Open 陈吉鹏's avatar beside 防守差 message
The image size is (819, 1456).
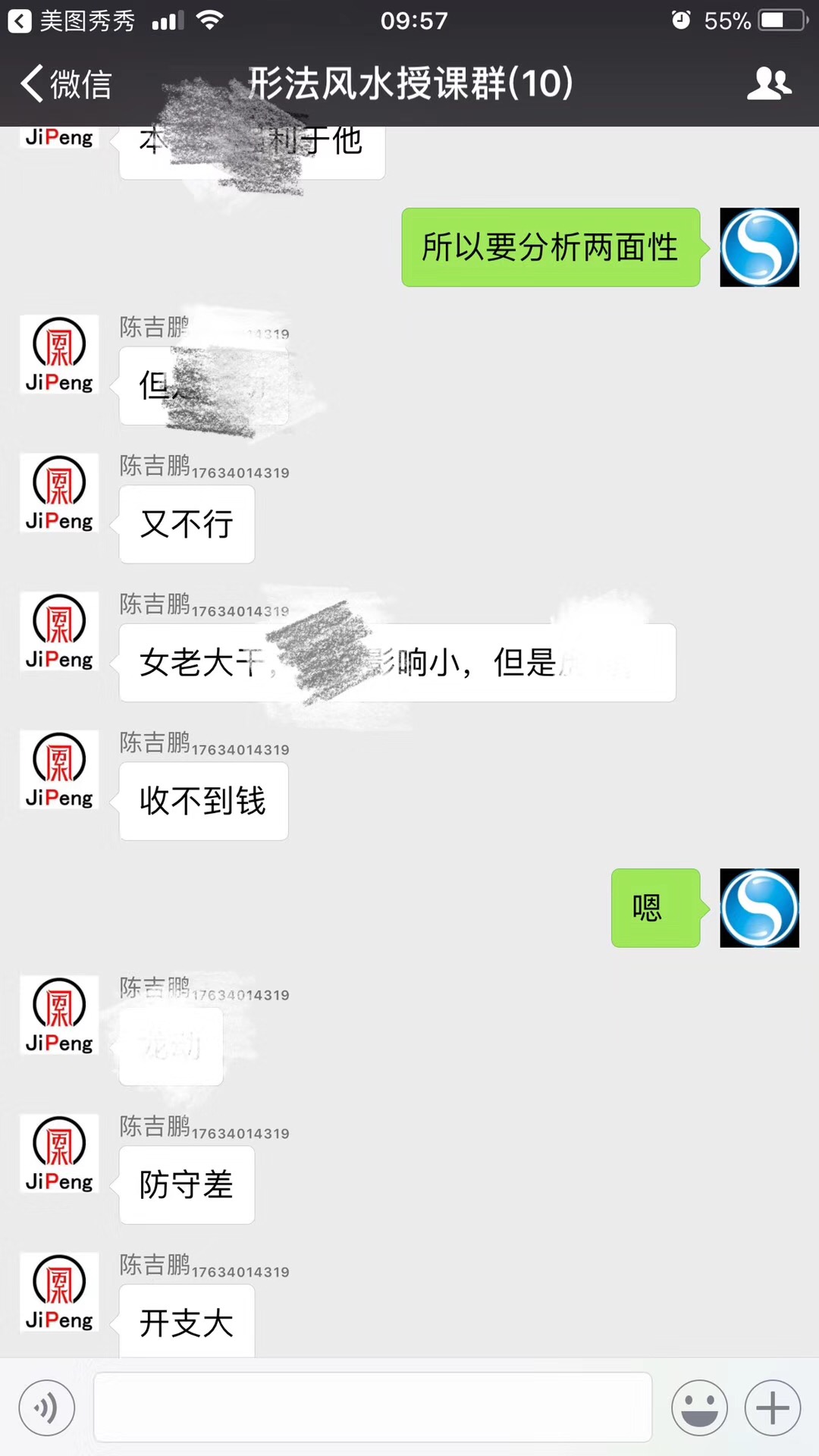[59, 1153]
